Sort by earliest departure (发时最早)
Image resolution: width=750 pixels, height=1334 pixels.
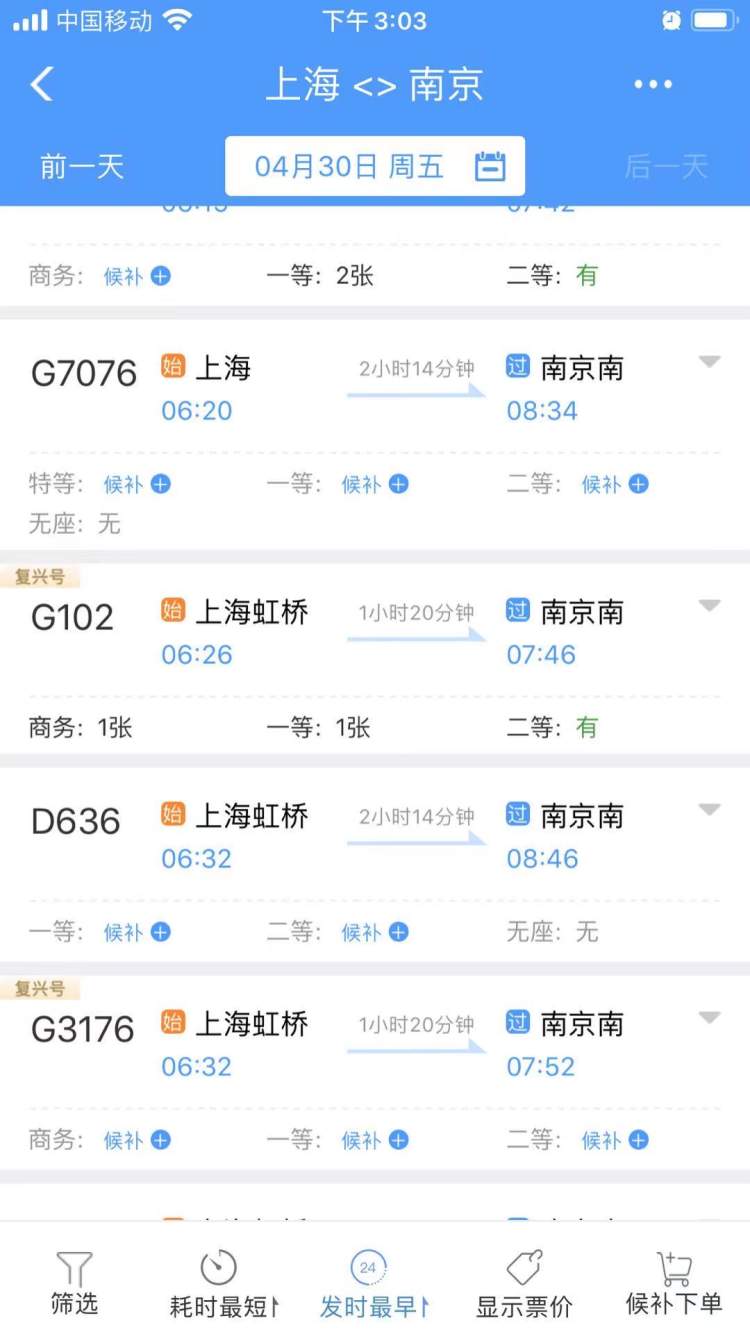coord(373,1284)
